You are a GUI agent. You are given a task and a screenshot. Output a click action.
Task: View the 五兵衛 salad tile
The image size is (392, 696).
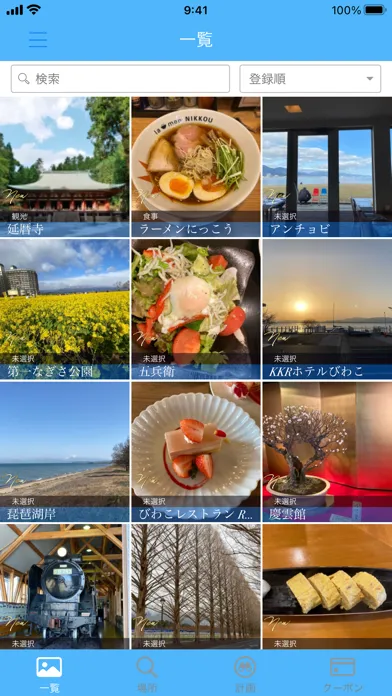196,309
